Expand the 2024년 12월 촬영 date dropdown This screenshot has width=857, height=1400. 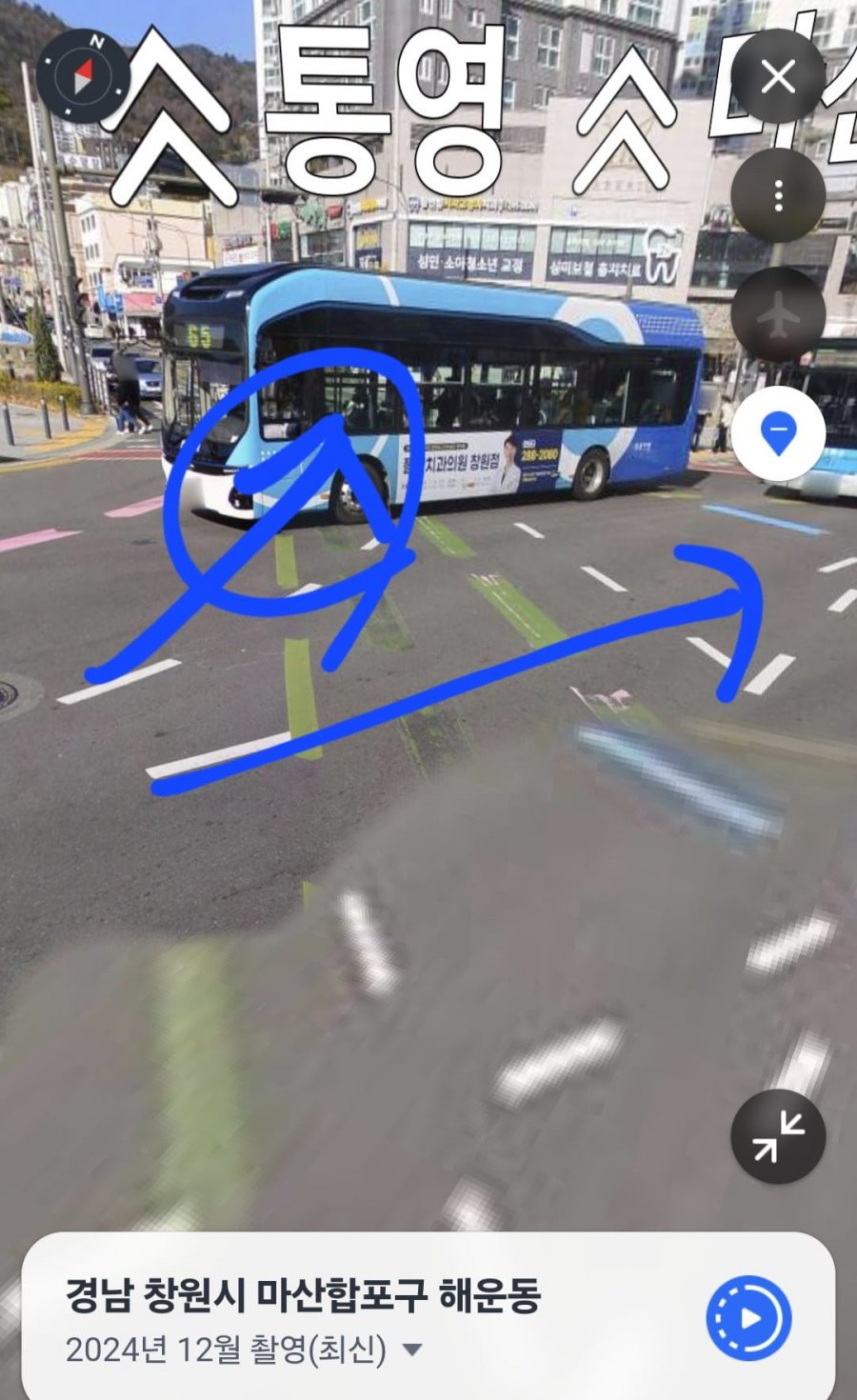(412, 1350)
